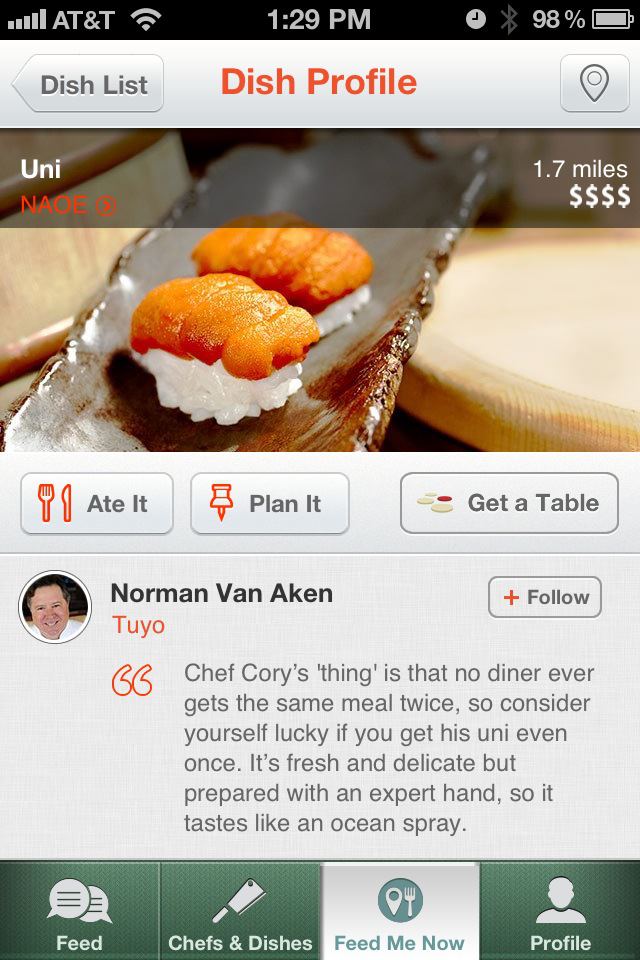
Task: Go back to Dish List
Action: (x=88, y=85)
